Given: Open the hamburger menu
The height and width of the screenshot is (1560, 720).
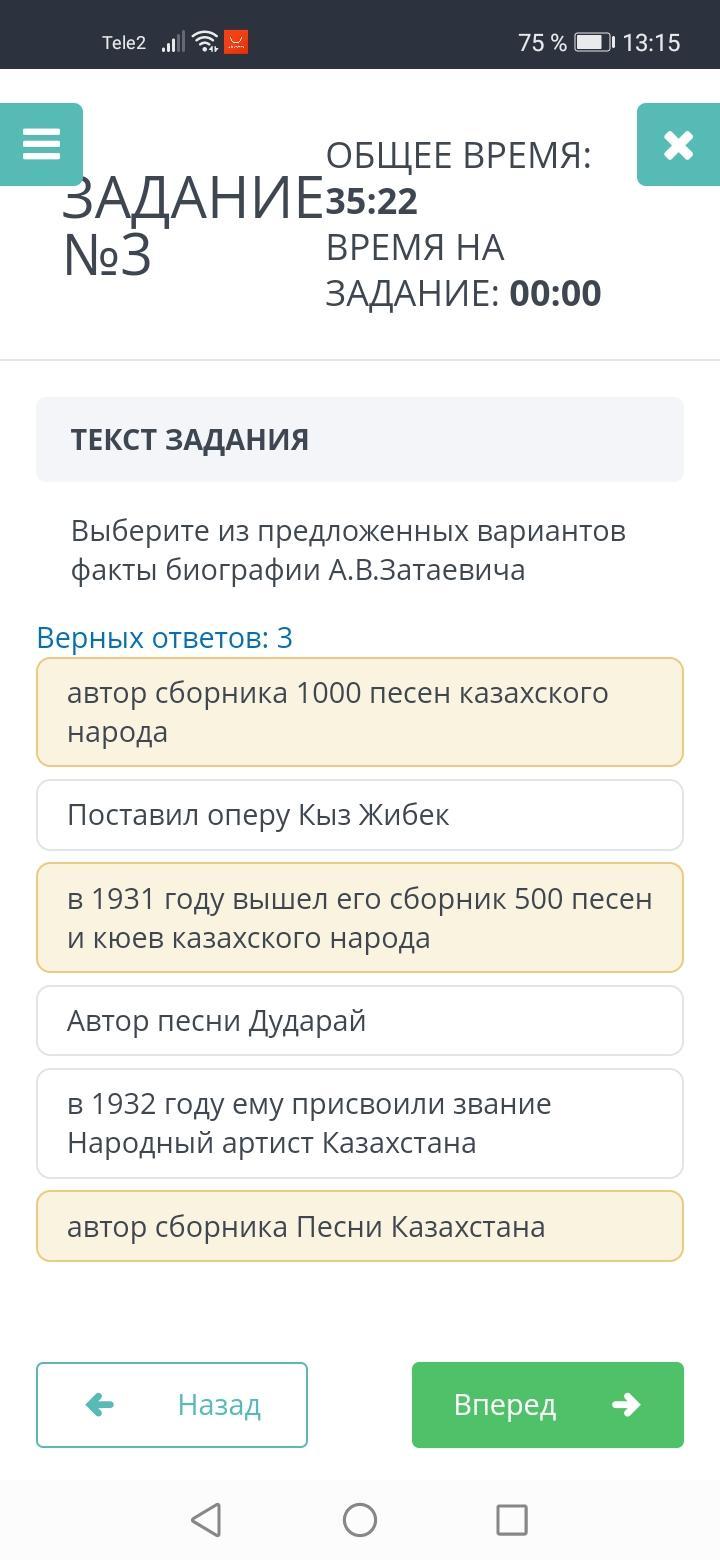Looking at the screenshot, I should [41, 145].
